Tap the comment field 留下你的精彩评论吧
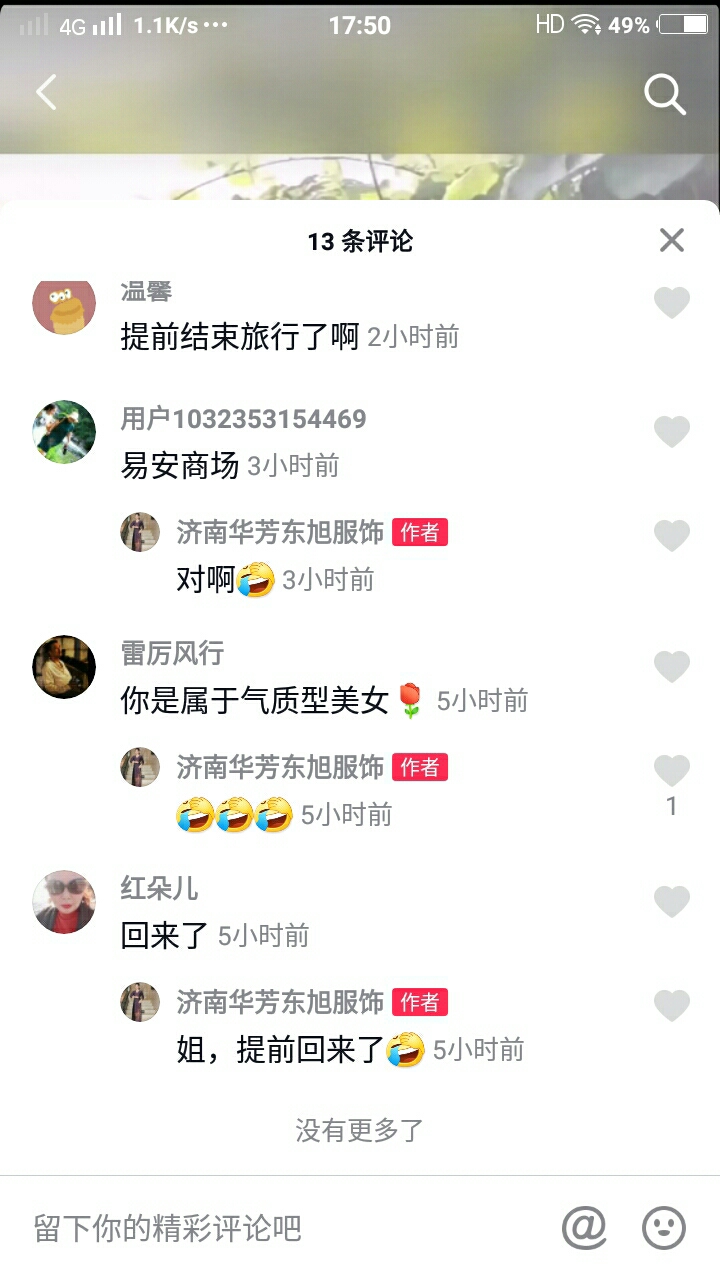Viewport: 720px width, 1280px height. [x=280, y=1228]
